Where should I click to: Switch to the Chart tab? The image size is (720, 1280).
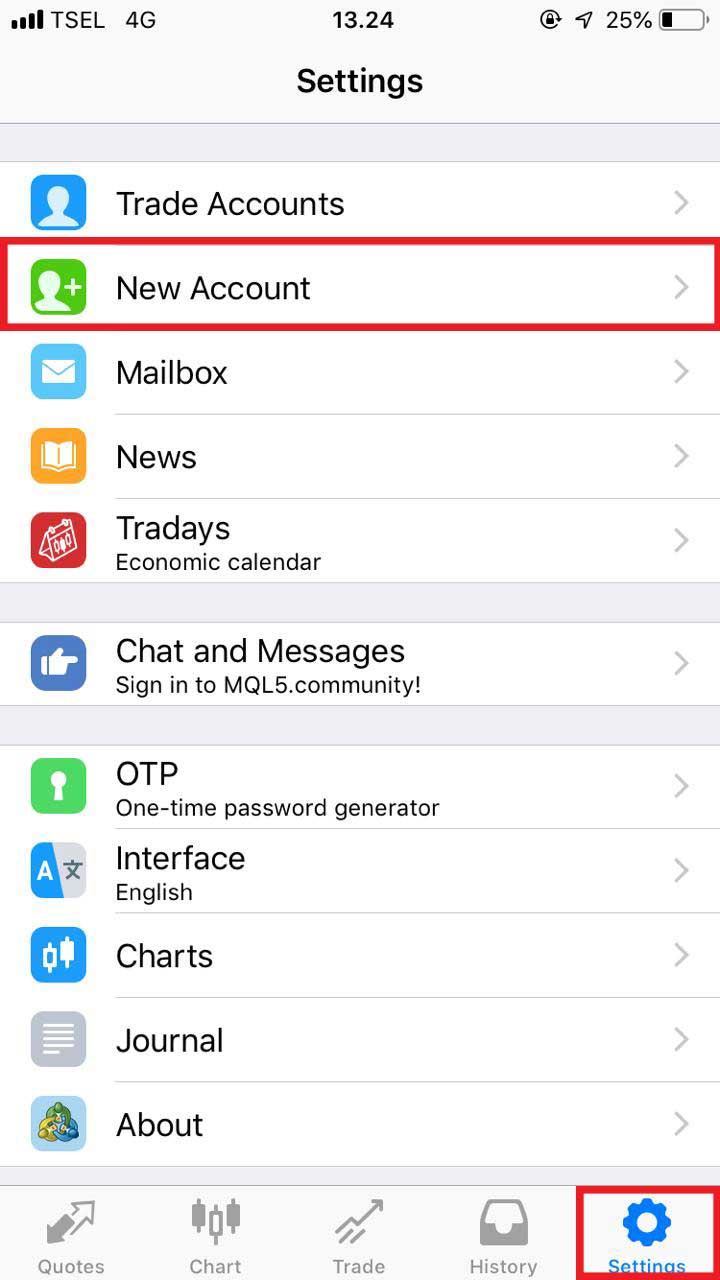[x=216, y=1235]
